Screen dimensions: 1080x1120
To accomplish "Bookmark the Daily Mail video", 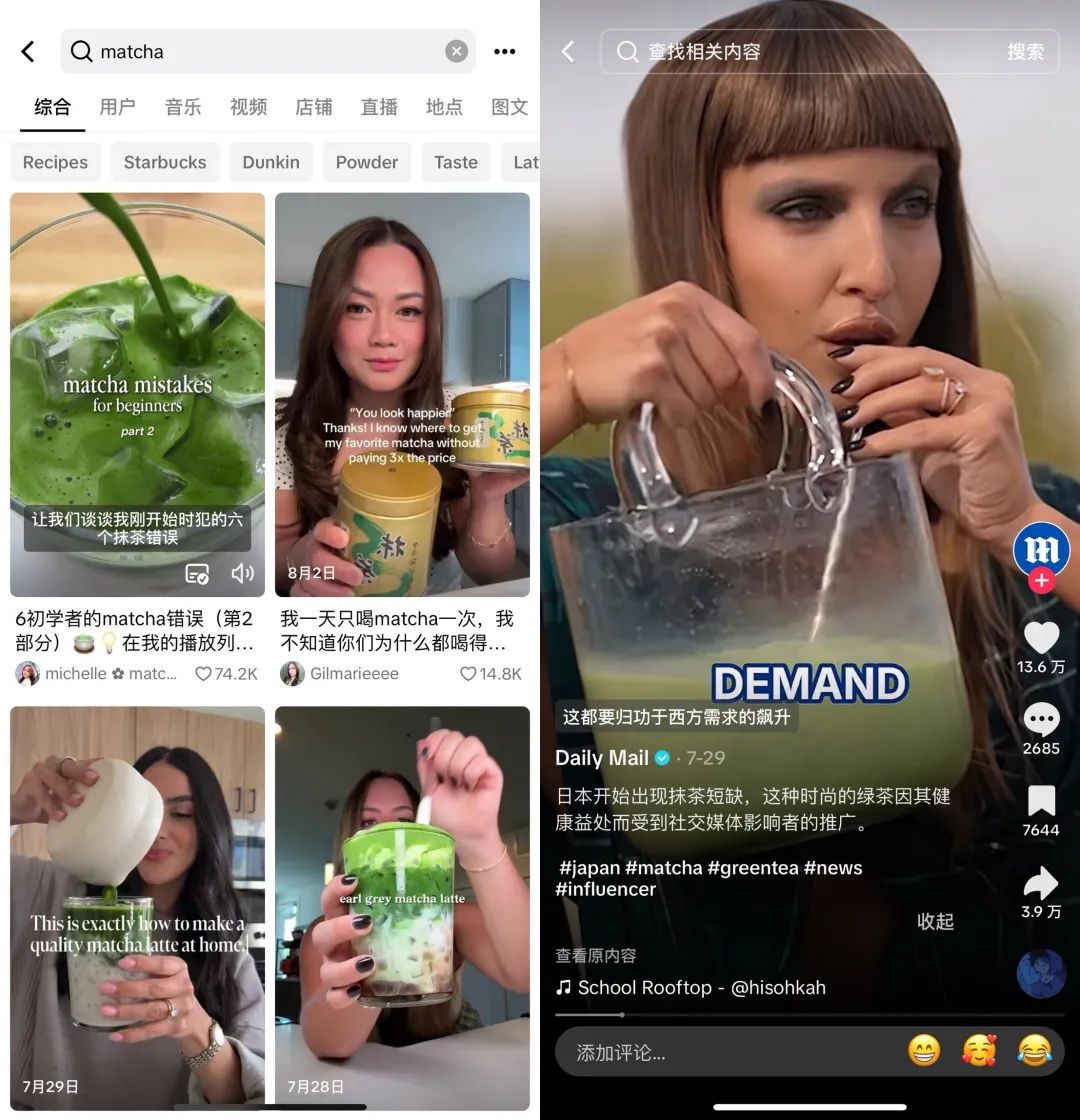I will [x=1041, y=800].
